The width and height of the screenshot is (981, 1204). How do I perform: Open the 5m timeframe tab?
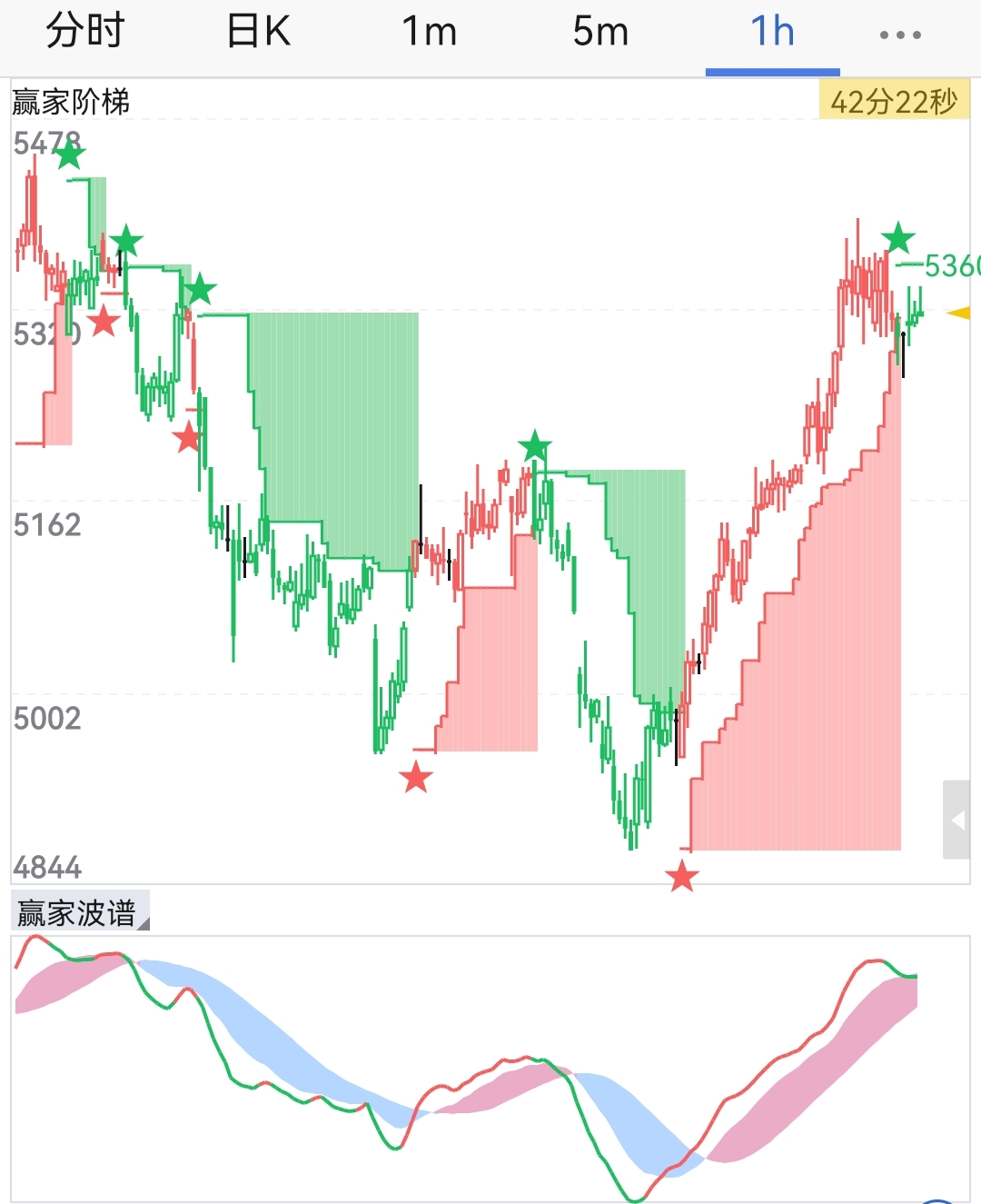tap(600, 33)
